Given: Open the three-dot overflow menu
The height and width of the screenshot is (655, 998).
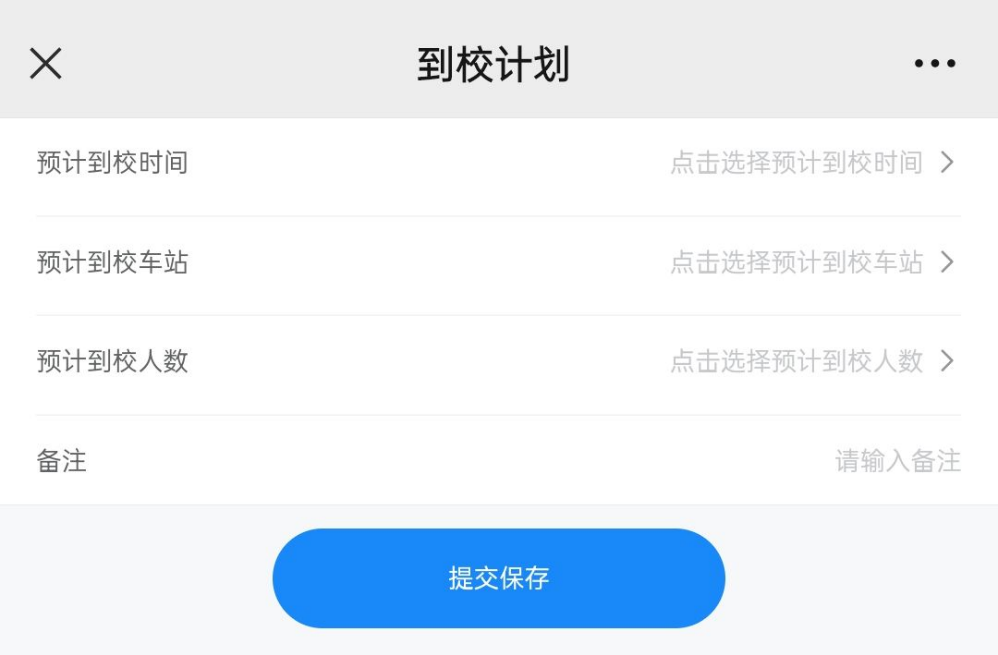Looking at the screenshot, I should pos(934,64).
